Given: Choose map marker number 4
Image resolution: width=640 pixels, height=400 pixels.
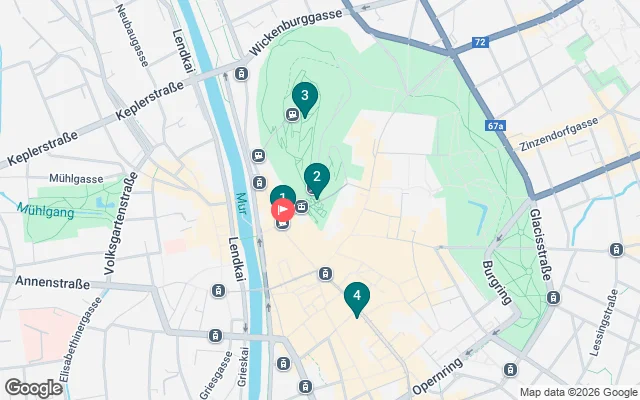Looking at the screenshot, I should point(356,295).
